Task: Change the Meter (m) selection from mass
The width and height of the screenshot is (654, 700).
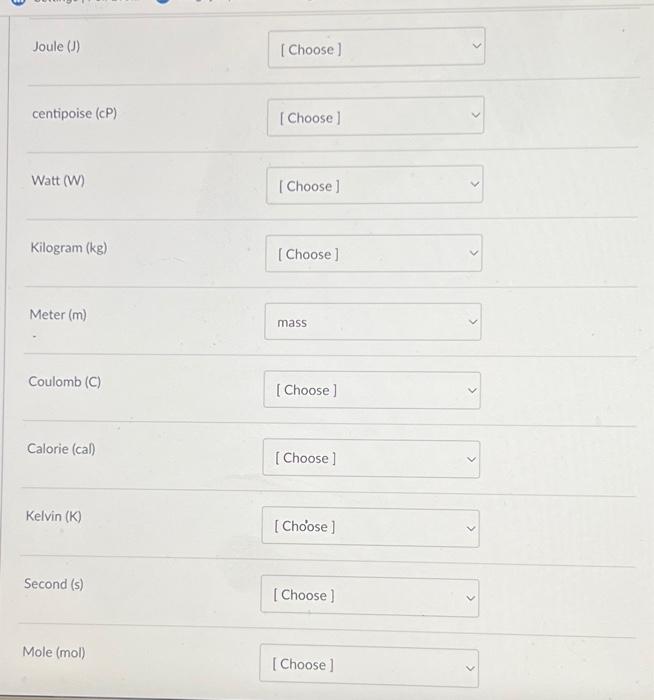Action: (372, 322)
